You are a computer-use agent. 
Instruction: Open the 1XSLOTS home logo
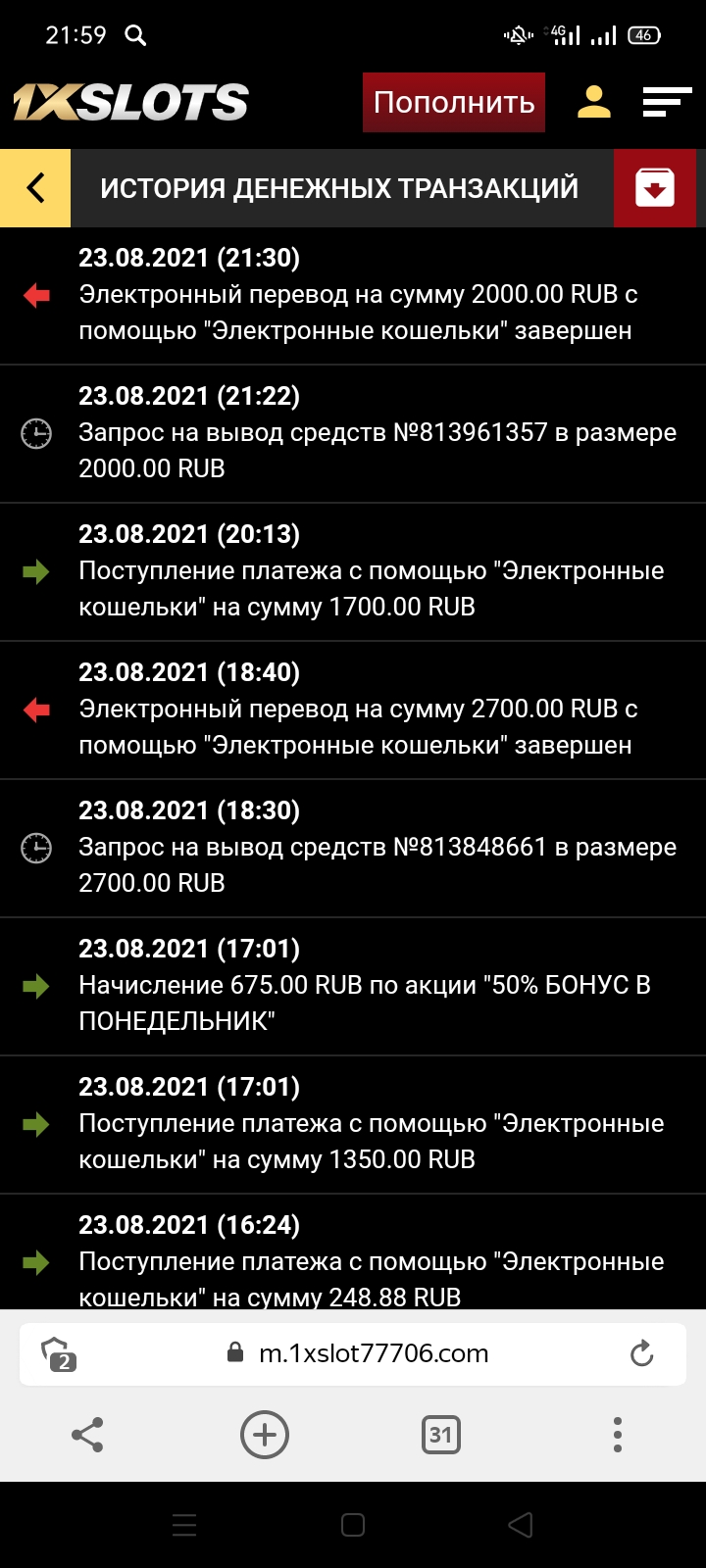[130, 103]
